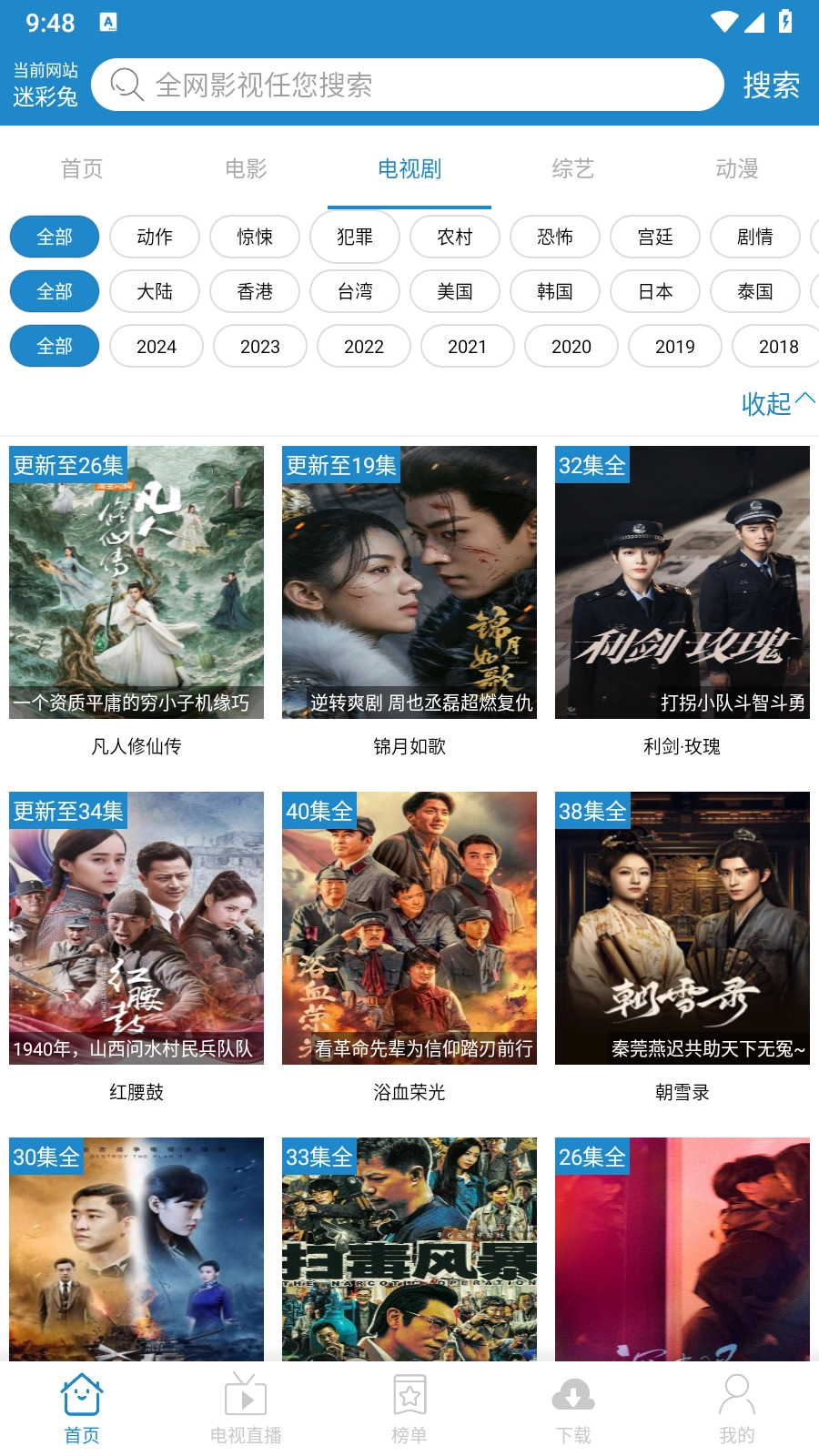
Task: Open the drama 锦月如歌
Action: (409, 582)
